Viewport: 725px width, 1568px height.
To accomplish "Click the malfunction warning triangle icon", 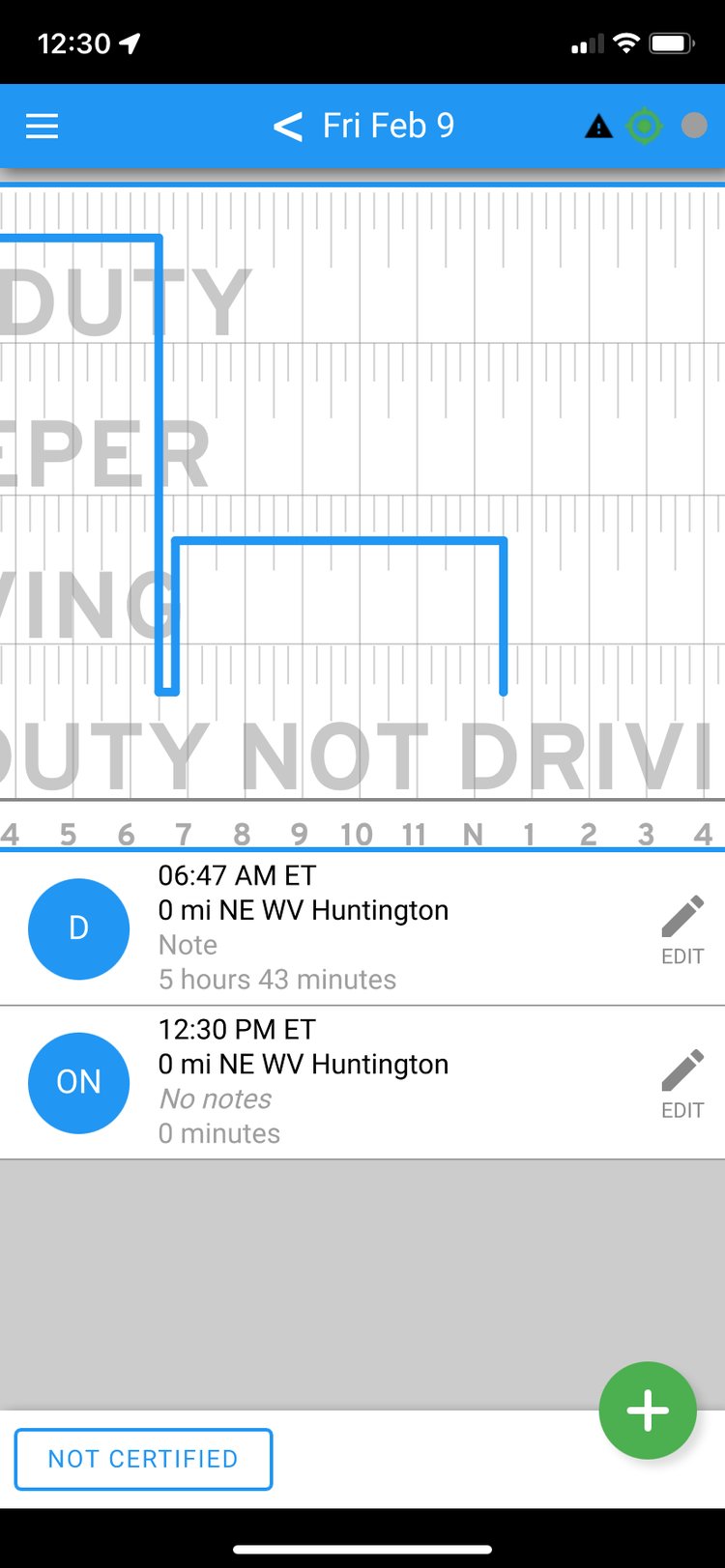I will coord(598,127).
